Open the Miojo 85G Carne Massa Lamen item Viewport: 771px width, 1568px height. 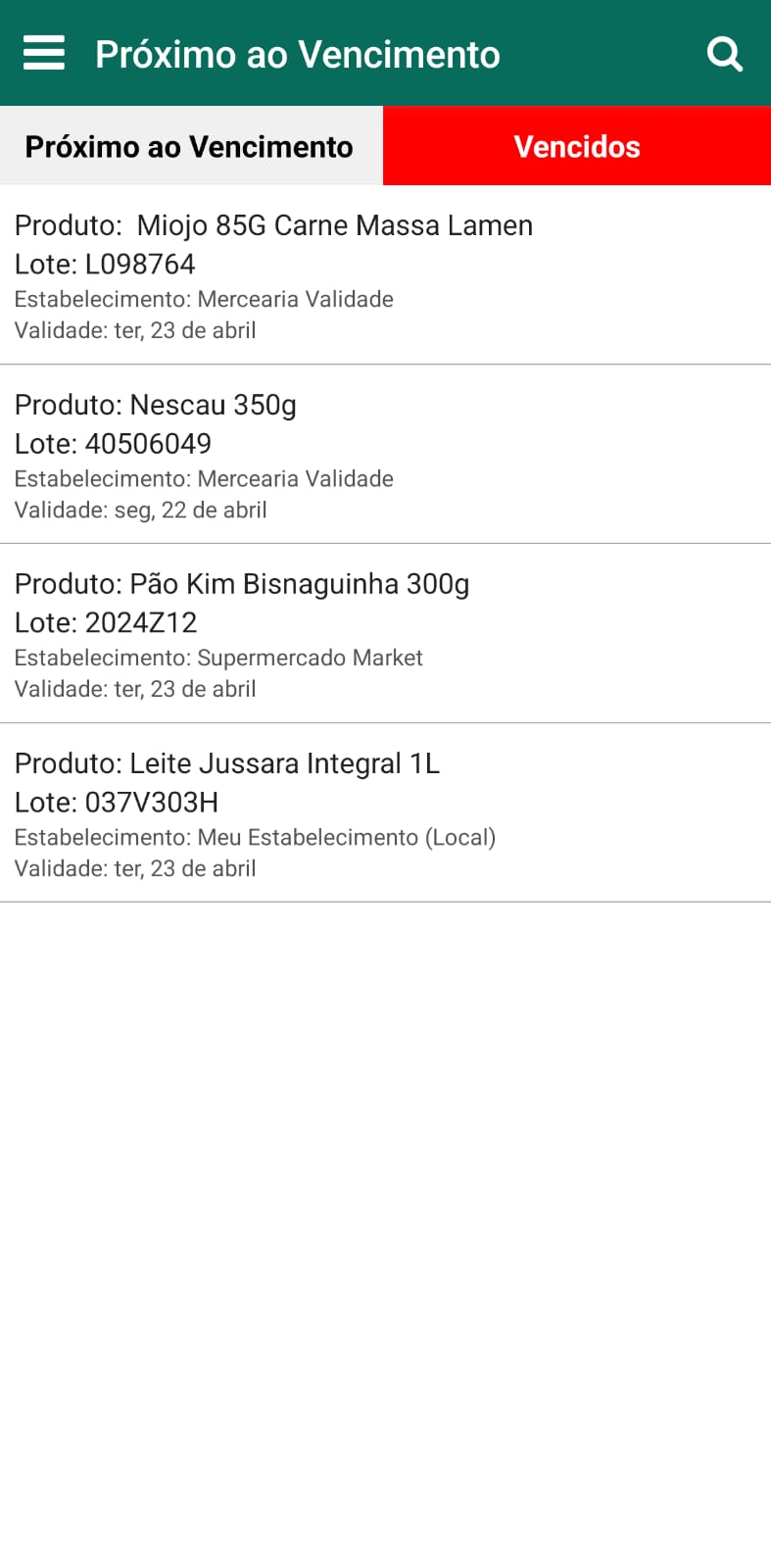(385, 275)
